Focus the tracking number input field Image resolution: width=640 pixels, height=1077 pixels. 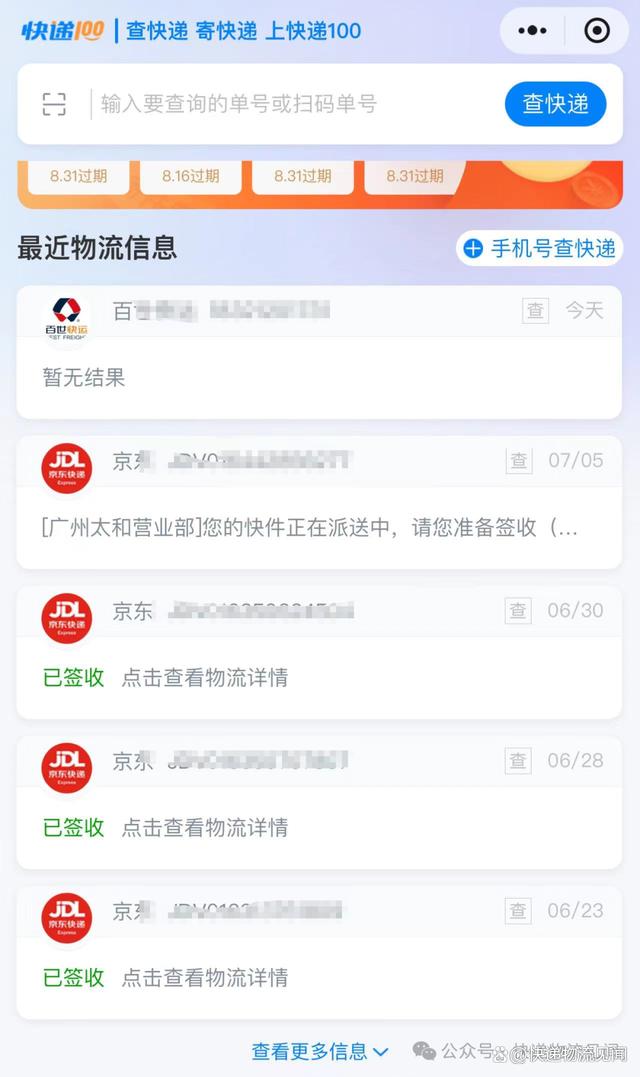[x=295, y=104]
